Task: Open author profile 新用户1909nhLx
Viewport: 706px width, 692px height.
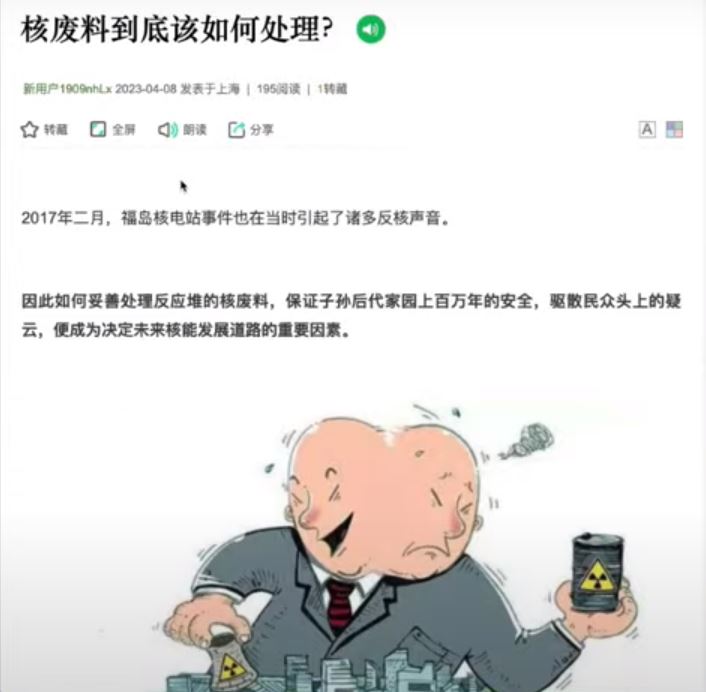Action: [67, 89]
